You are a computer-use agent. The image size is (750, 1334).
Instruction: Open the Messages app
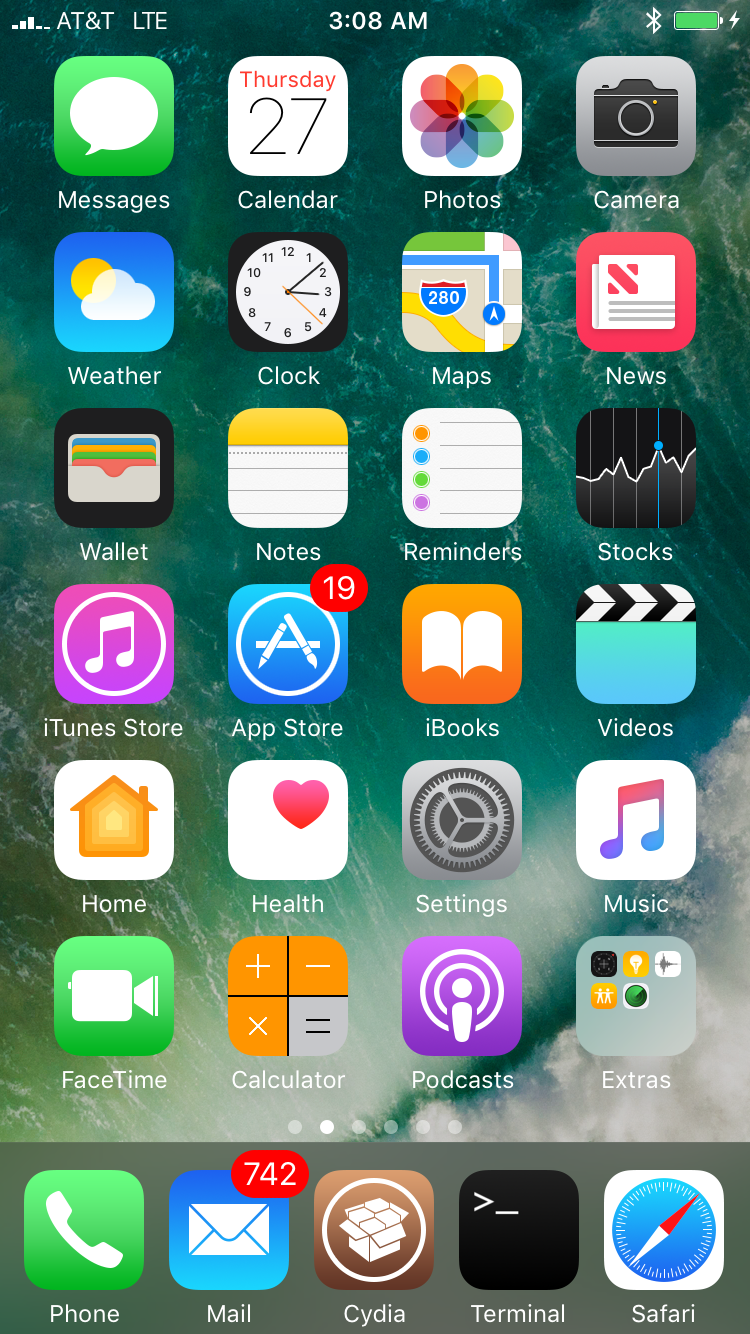(114, 116)
